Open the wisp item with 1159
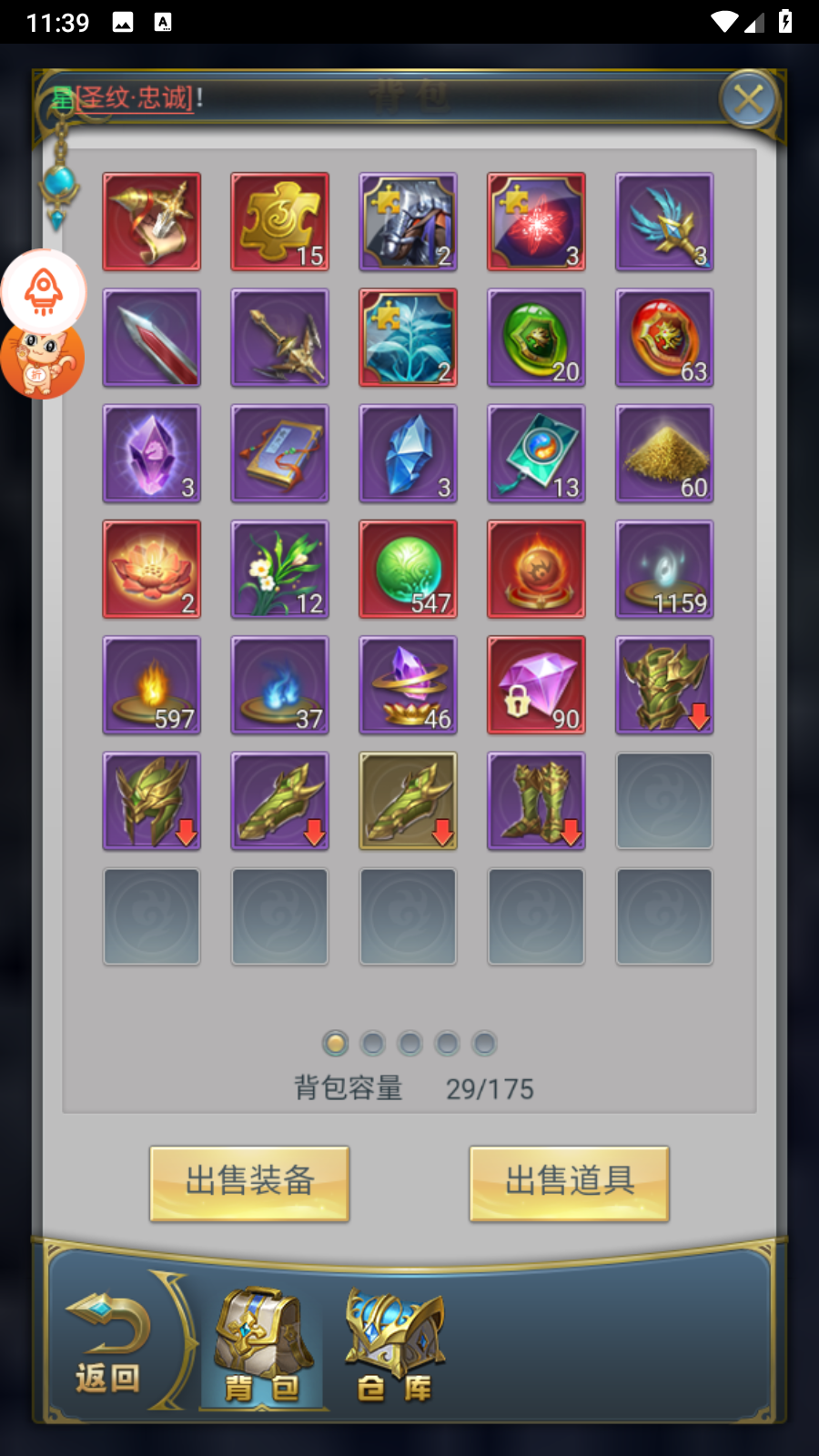This screenshot has height=1456, width=819. 664,569
